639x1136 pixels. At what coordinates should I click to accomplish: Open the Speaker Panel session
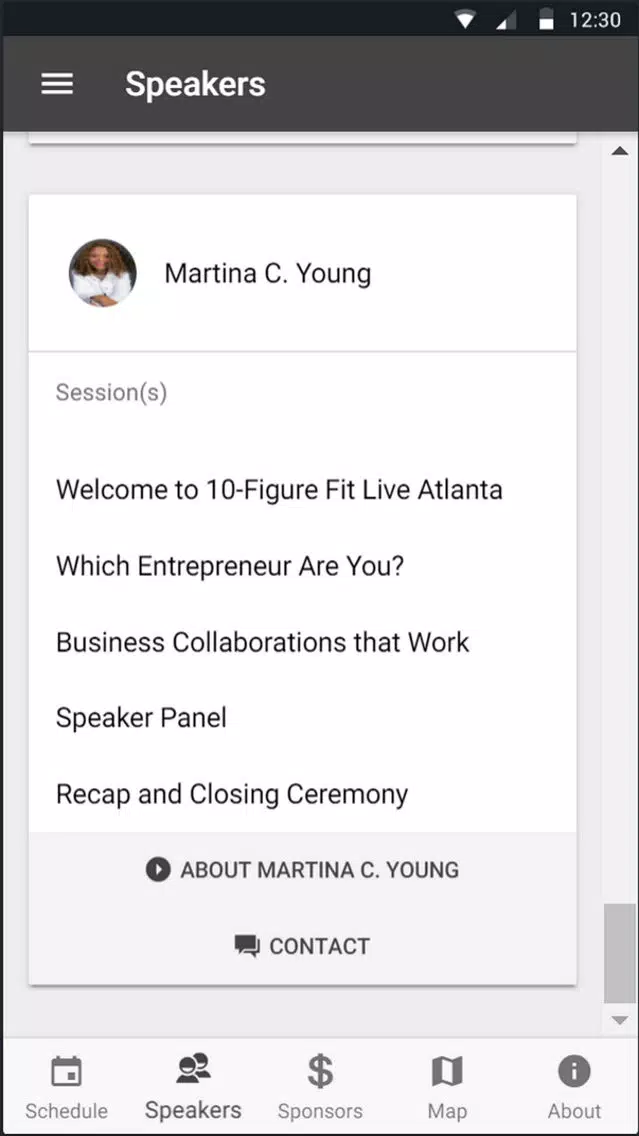(141, 718)
